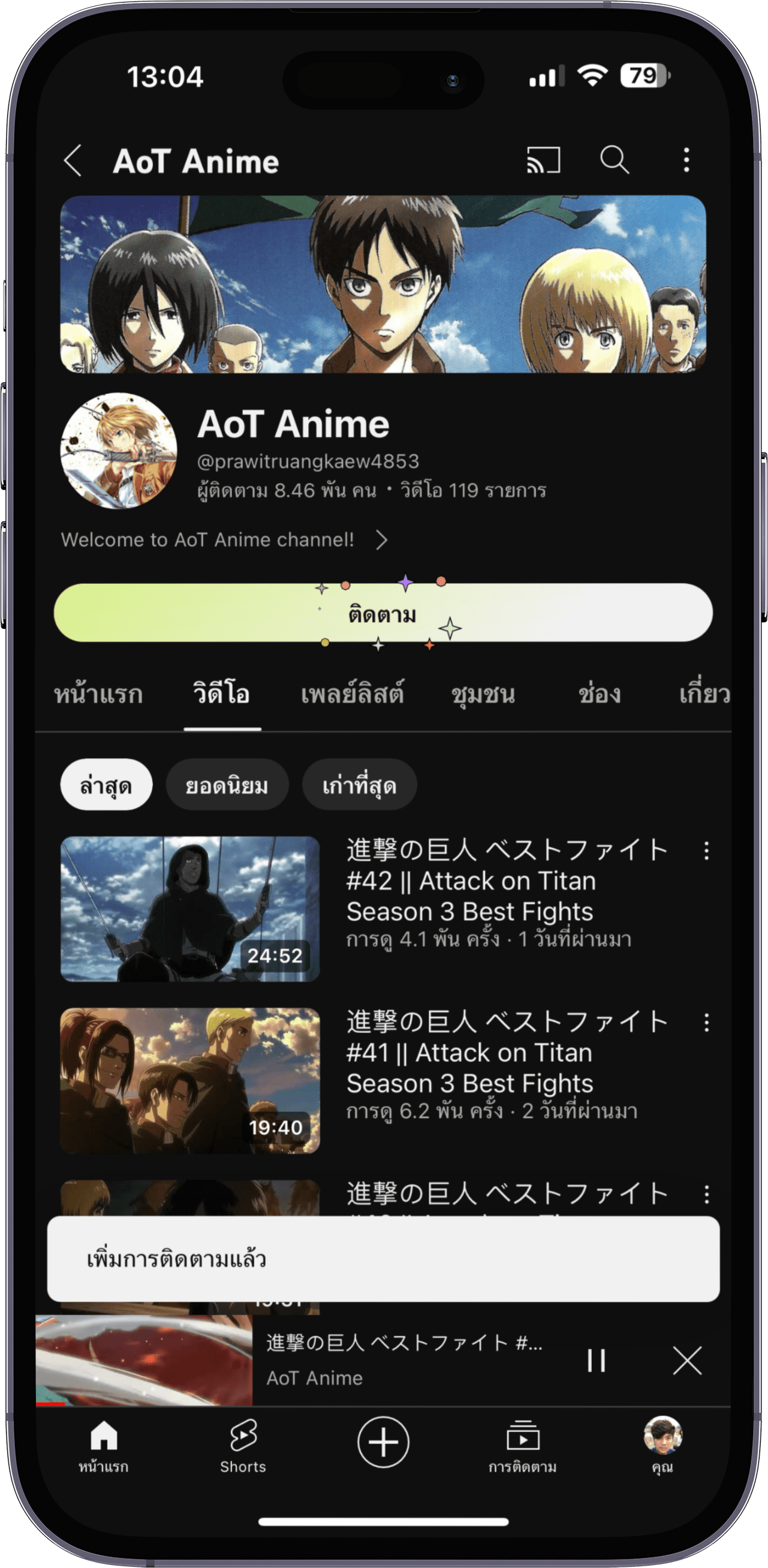
Task: Open options for the #41 video
Action: (x=706, y=1023)
